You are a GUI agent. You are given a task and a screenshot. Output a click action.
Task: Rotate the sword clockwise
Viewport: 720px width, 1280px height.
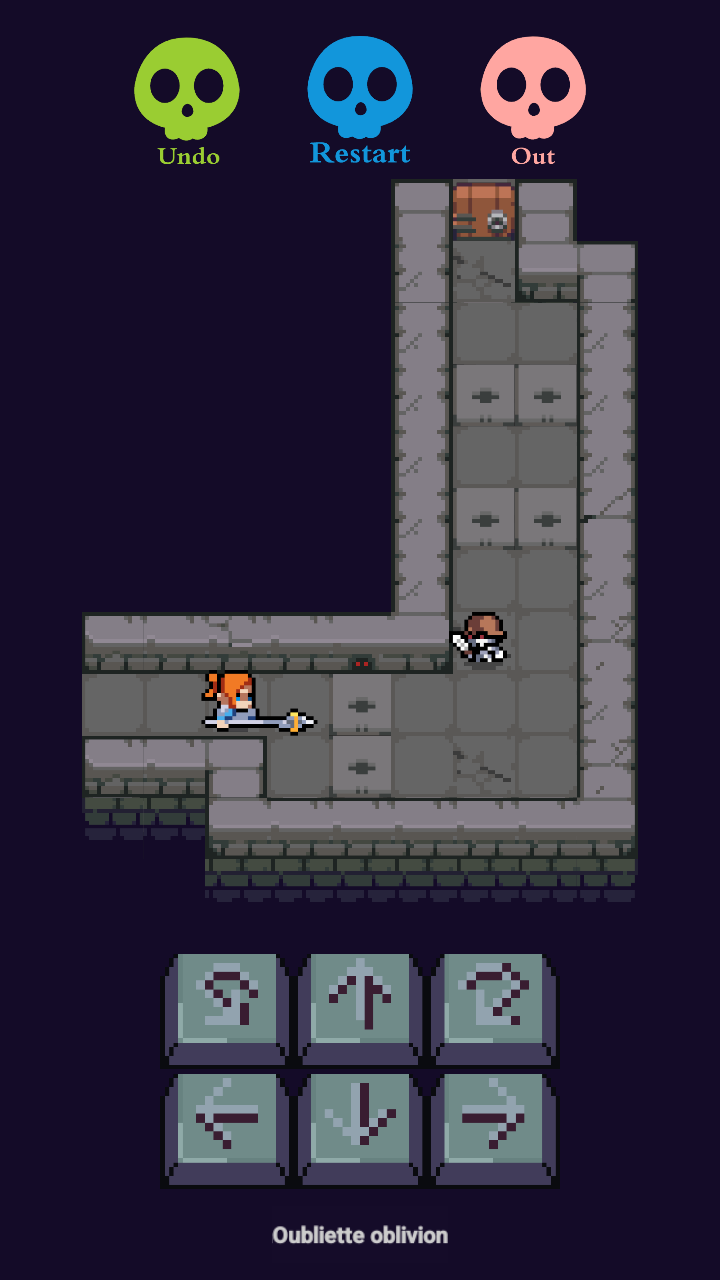[x=494, y=1009]
